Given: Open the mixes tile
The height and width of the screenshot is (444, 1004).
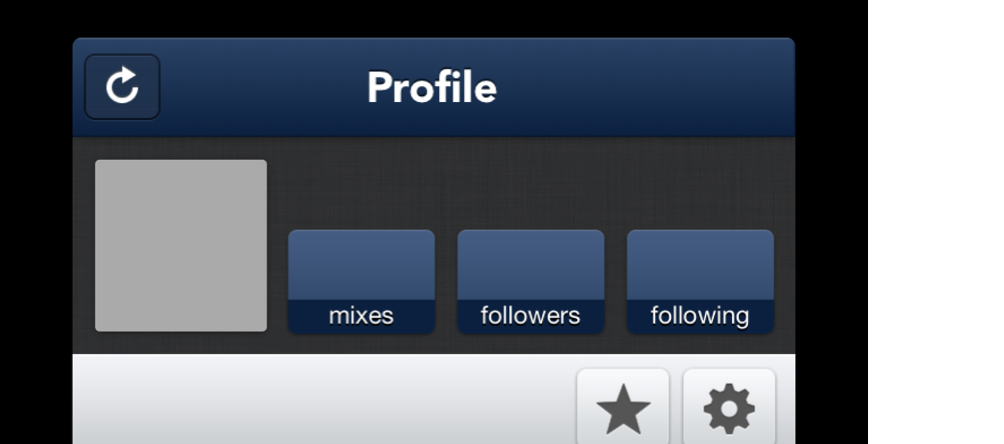Looking at the screenshot, I should 361,281.
